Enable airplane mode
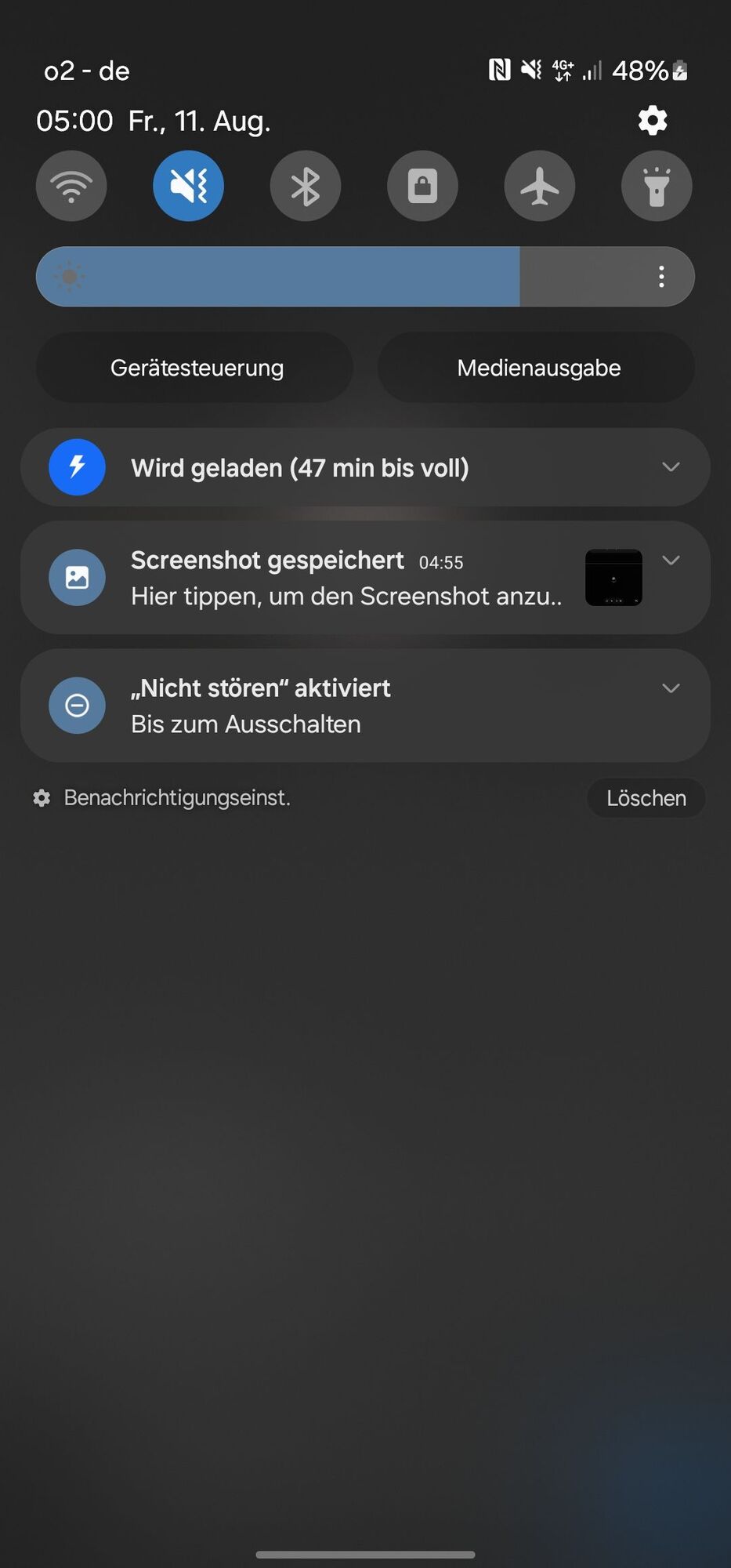The width and height of the screenshot is (731, 1568). 539,186
